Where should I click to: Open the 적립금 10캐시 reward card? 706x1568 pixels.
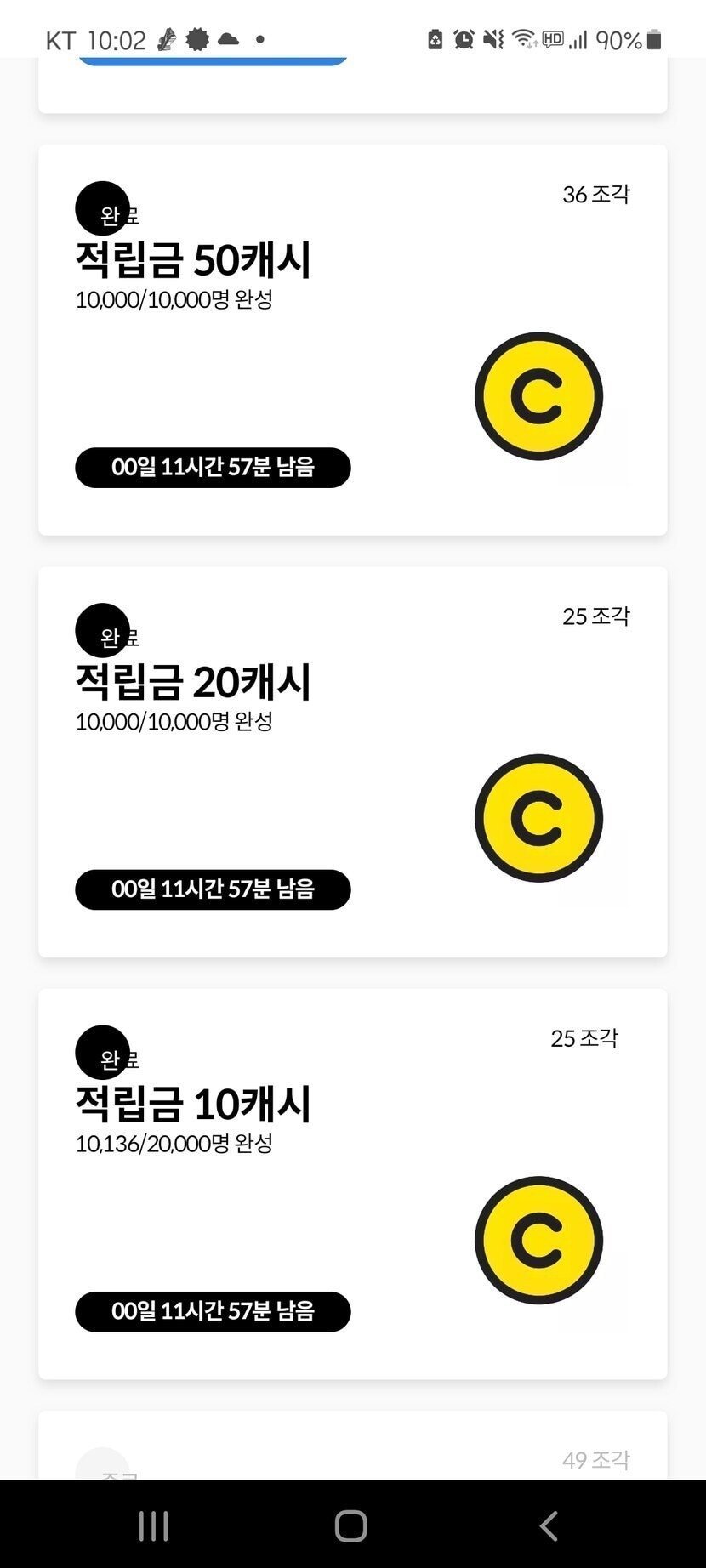tap(352, 1184)
